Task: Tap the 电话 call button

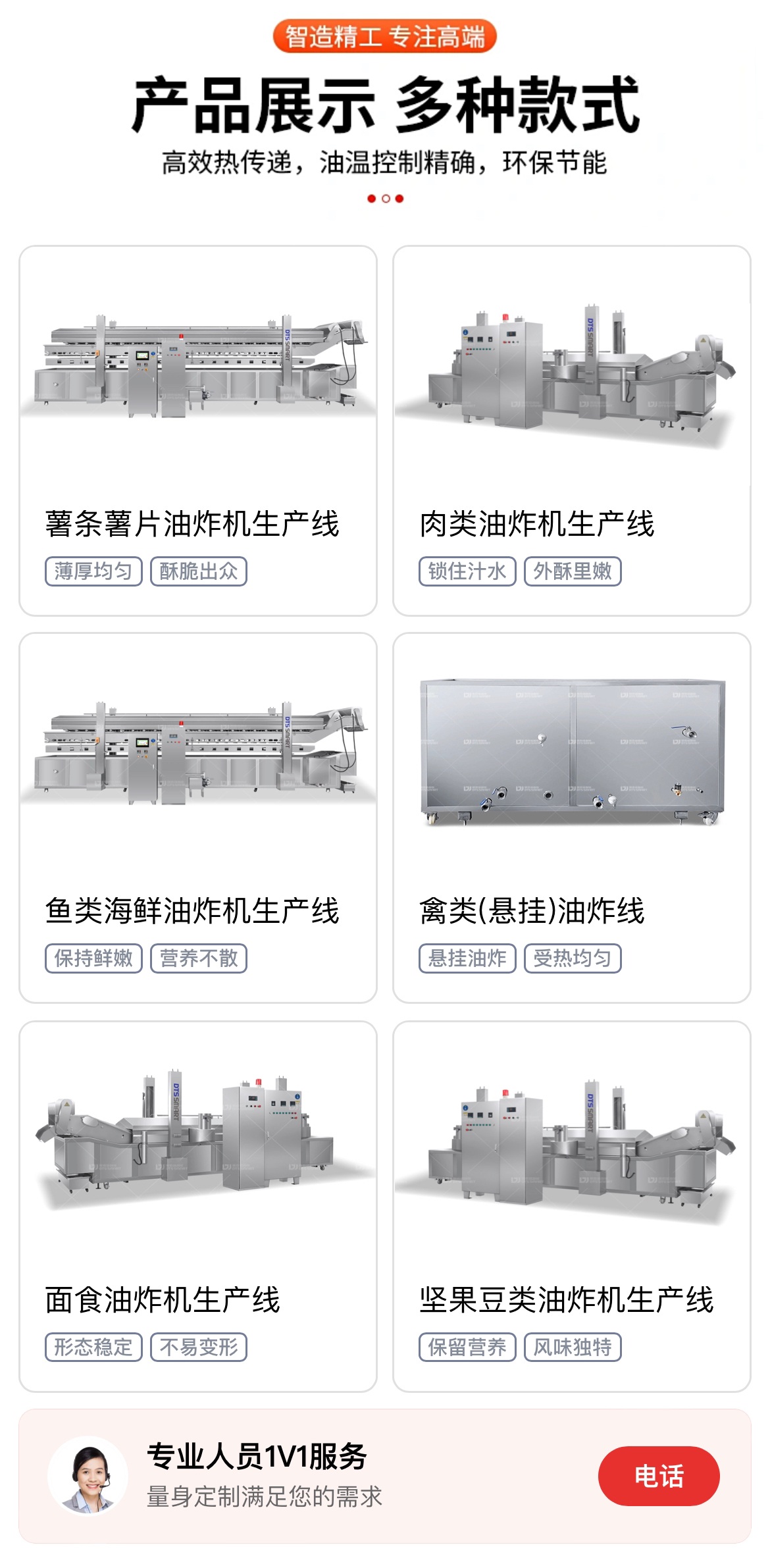Action: point(658,1475)
